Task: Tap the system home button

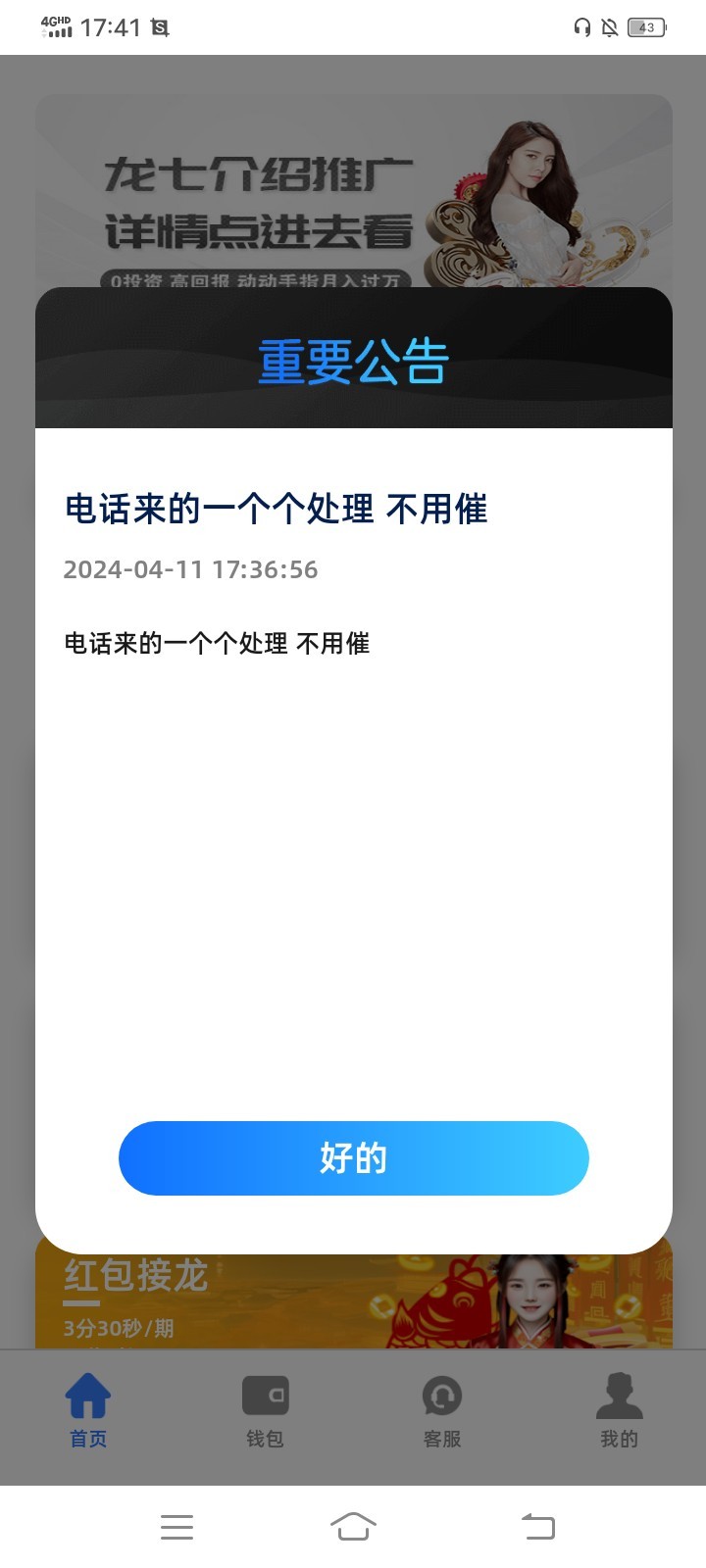Action: tap(353, 1526)
